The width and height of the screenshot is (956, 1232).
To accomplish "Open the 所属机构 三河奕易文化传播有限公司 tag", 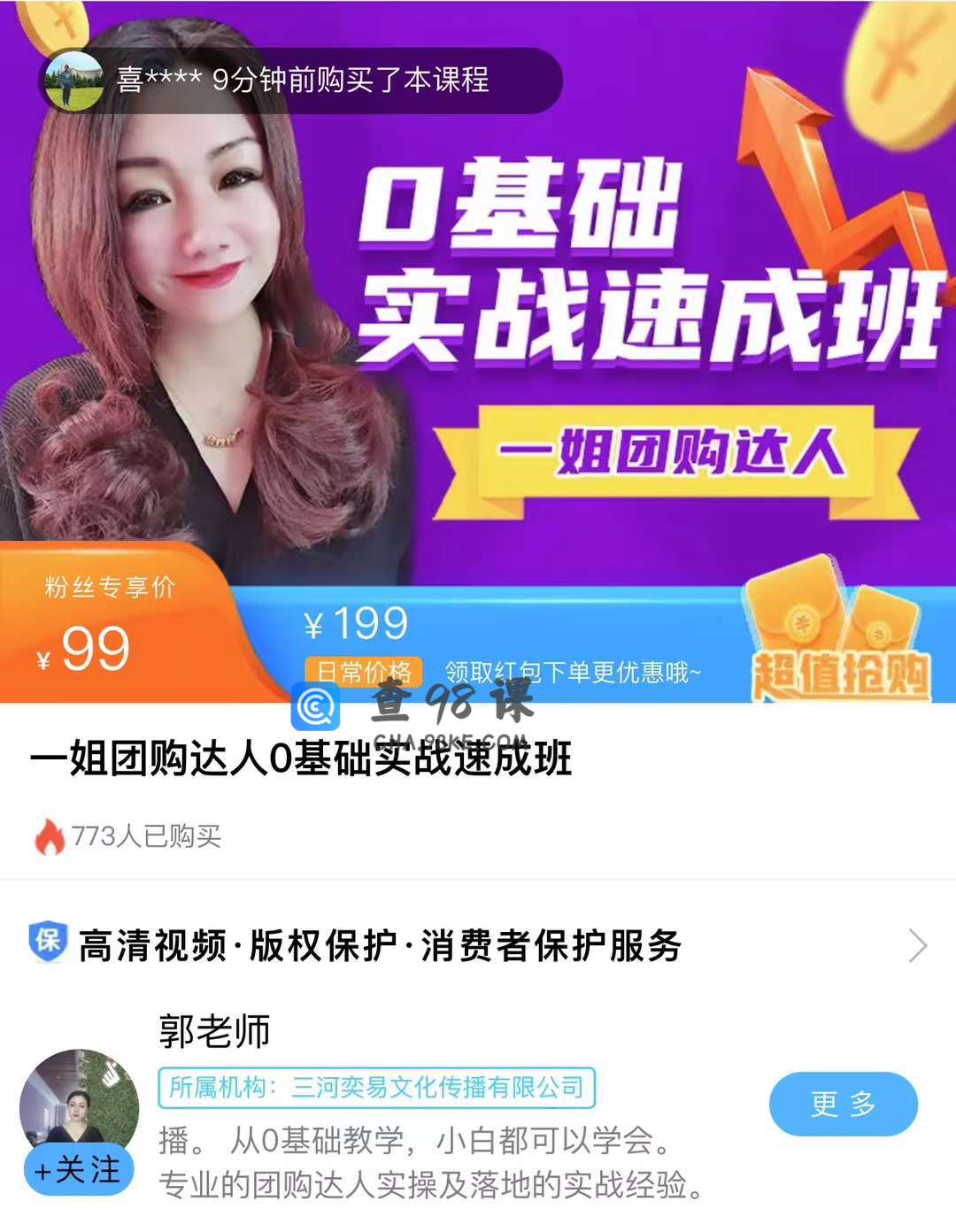I will coord(376,1087).
